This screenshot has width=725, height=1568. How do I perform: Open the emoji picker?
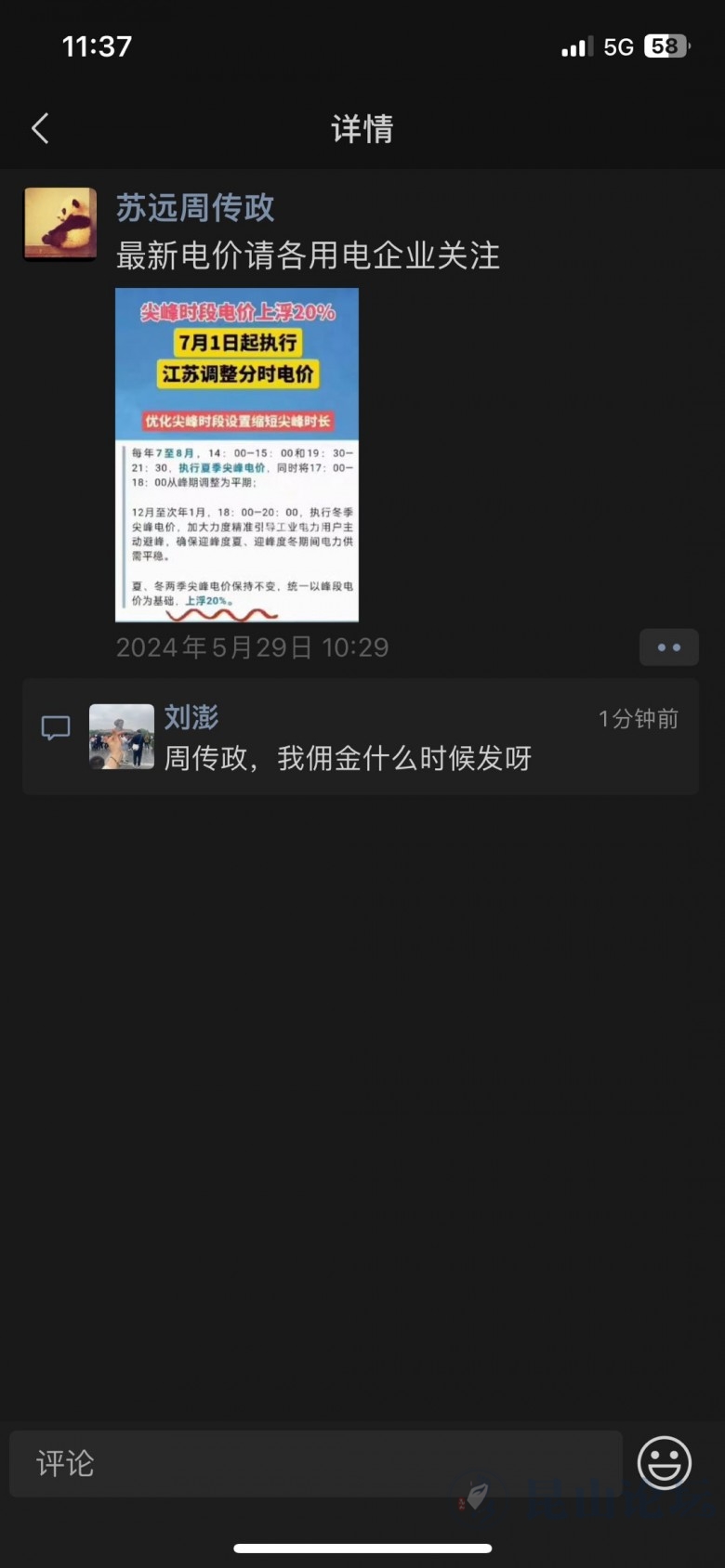pyautogui.click(x=664, y=1463)
